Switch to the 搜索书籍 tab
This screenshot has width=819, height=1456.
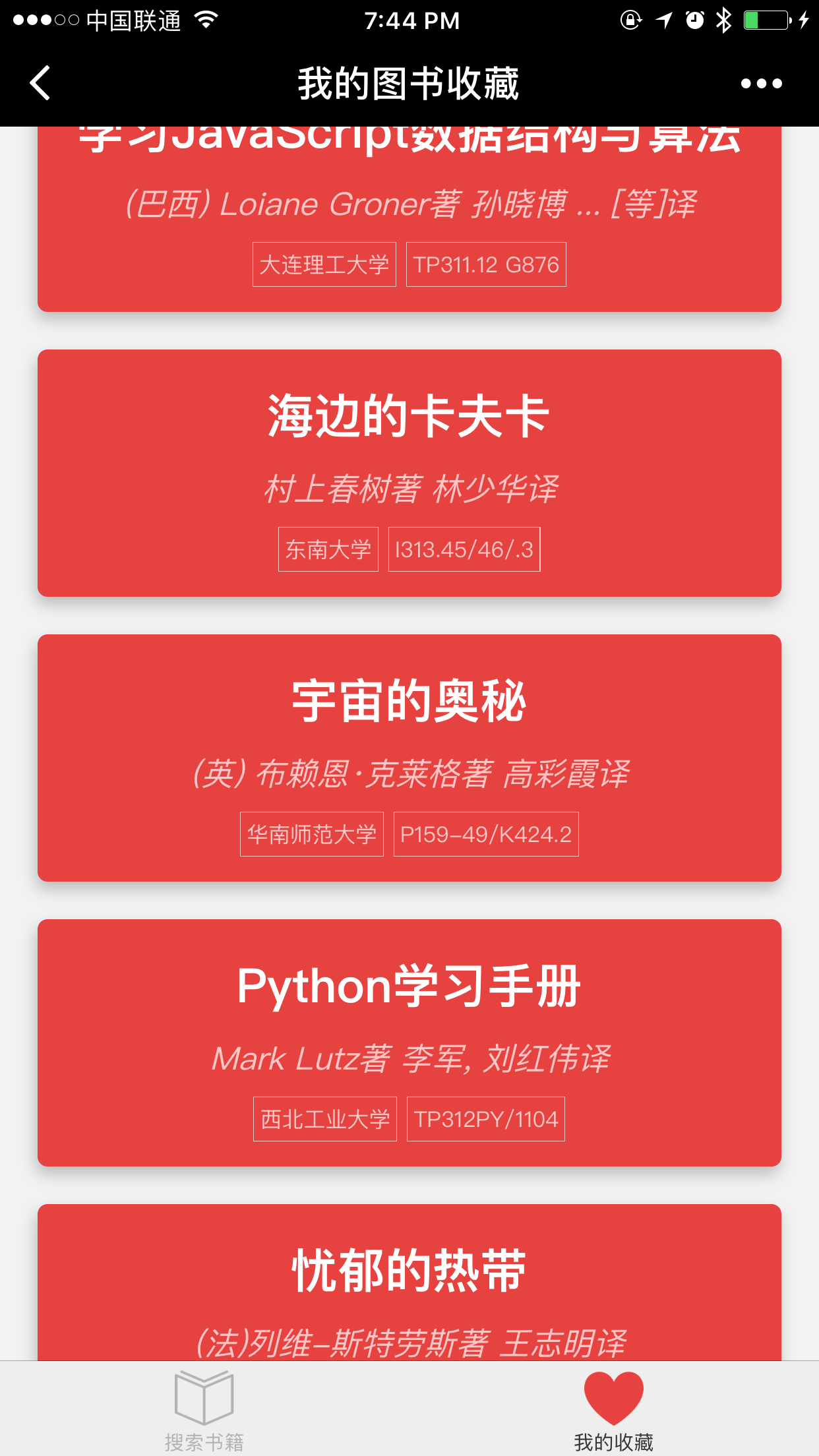point(204,1410)
